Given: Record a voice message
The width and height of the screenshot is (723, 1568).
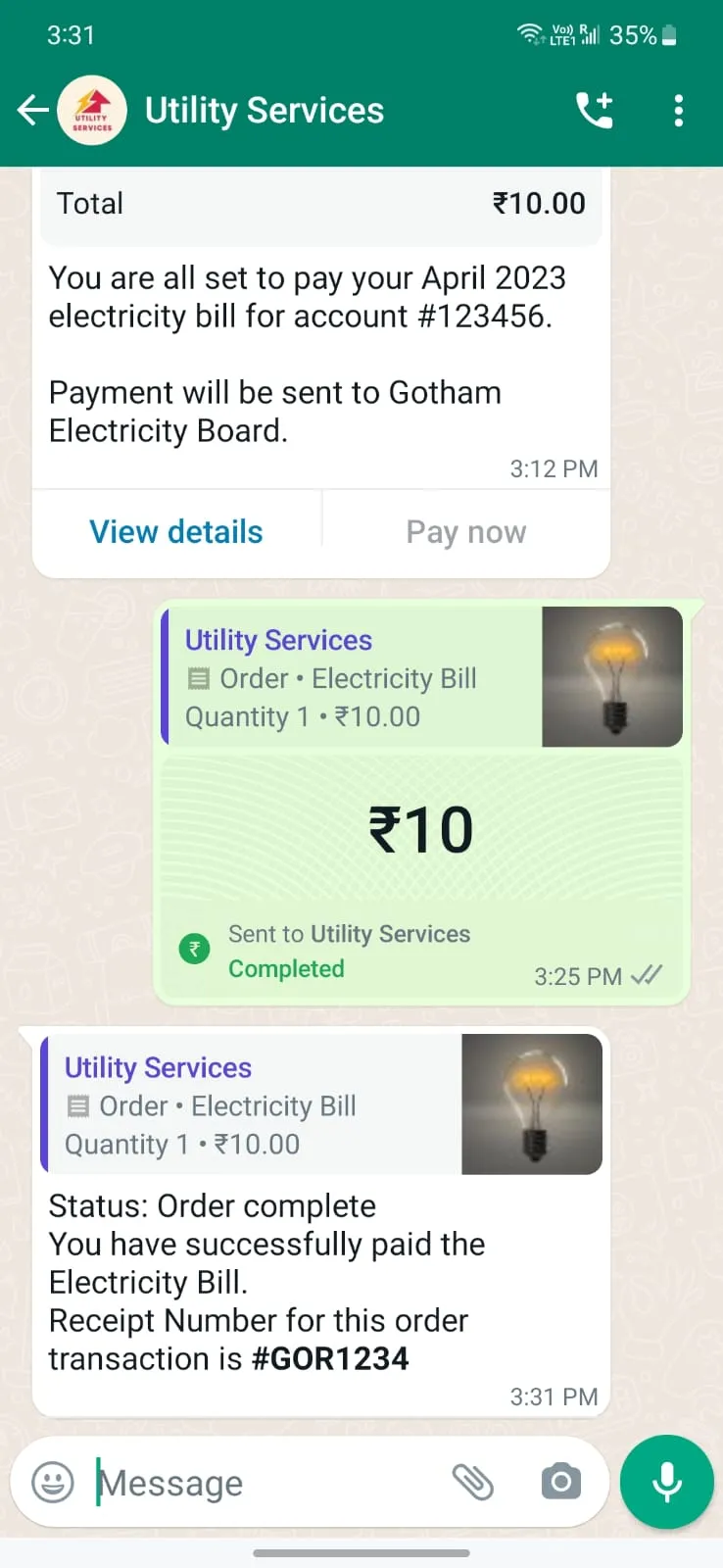Looking at the screenshot, I should click(x=667, y=1482).
